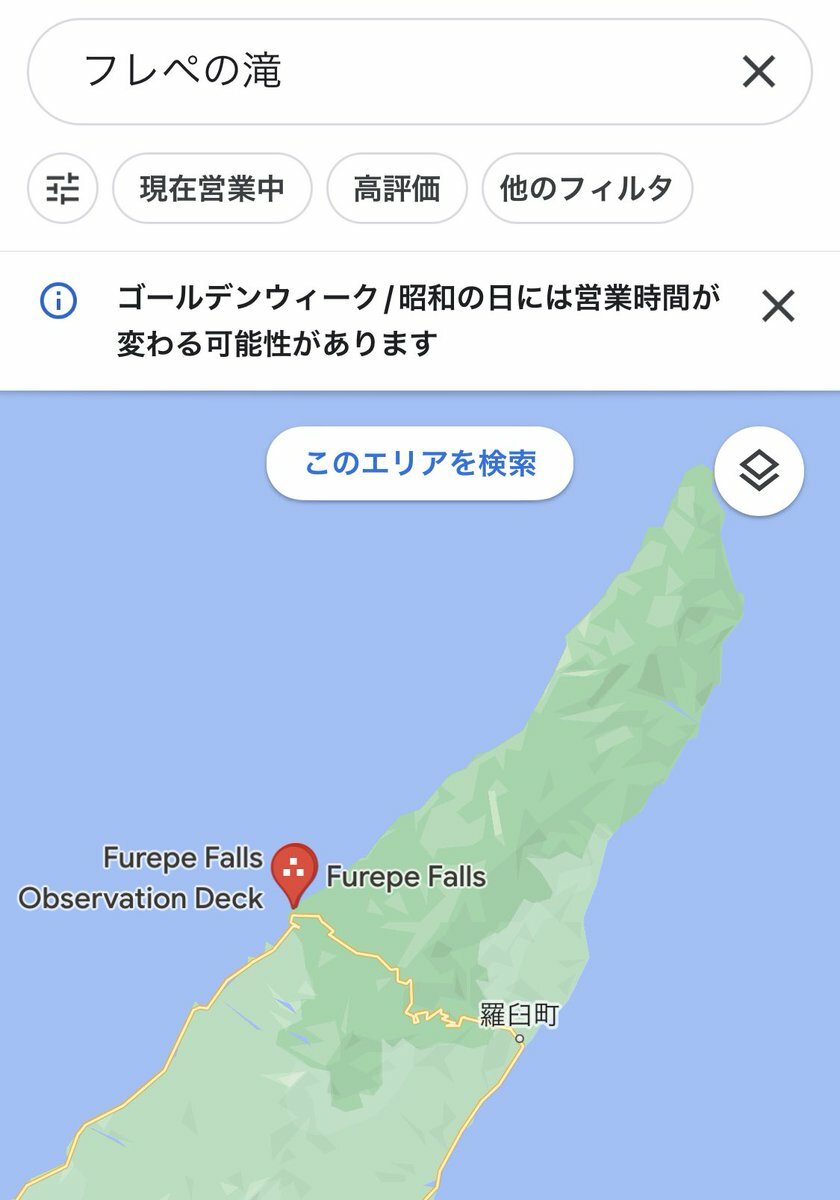Open the map layers button
This screenshot has width=840, height=1200.
click(x=759, y=471)
